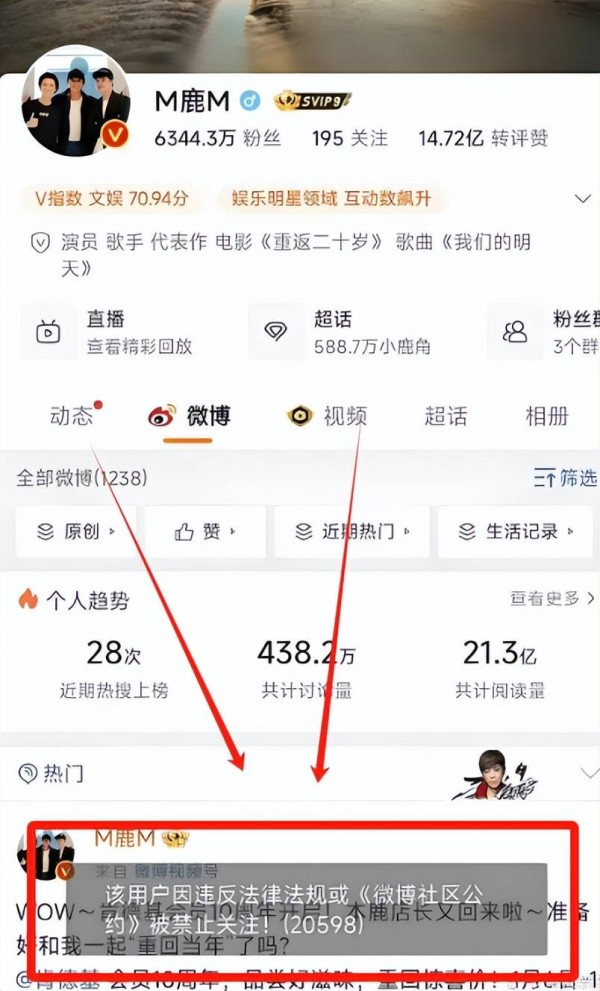600x991 pixels.
Task: Tap 查看更多 in 个人趋势
Action: pyautogui.click(x=552, y=598)
